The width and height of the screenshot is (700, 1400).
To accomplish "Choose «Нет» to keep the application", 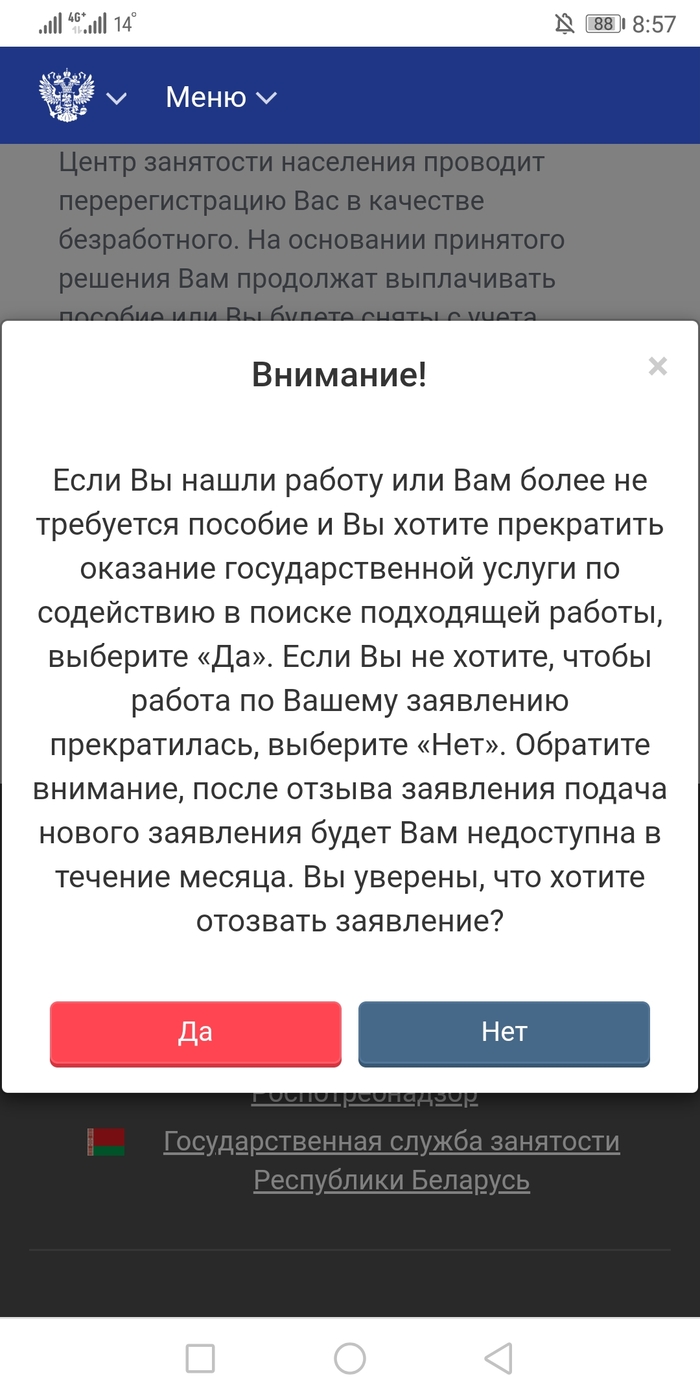I will (x=504, y=1032).
